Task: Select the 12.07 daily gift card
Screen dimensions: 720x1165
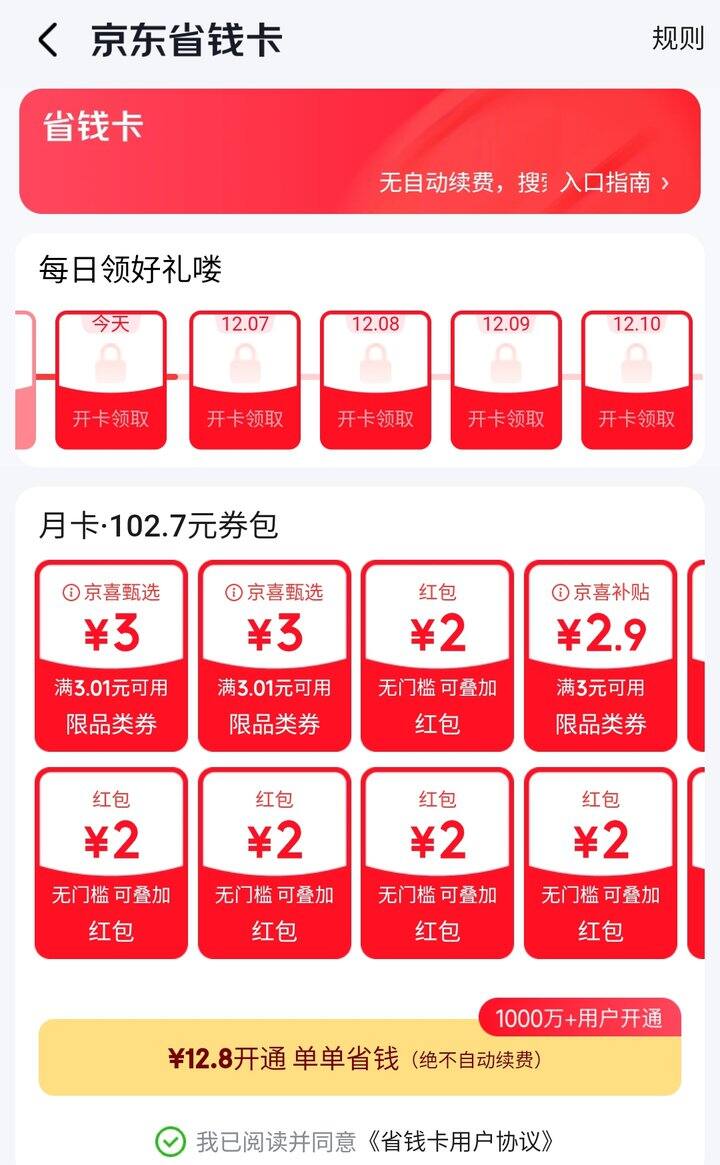Action: pyautogui.click(x=245, y=380)
